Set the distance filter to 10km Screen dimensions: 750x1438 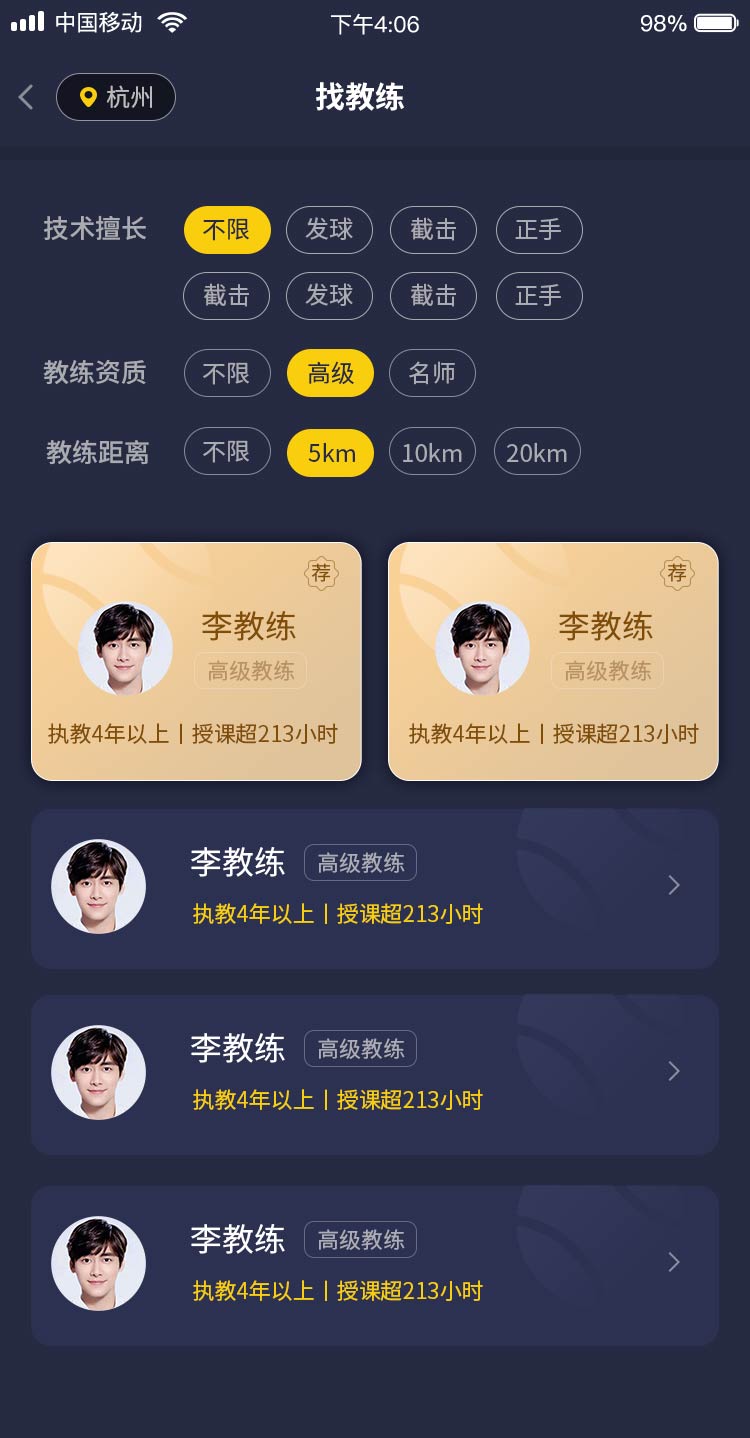(432, 453)
